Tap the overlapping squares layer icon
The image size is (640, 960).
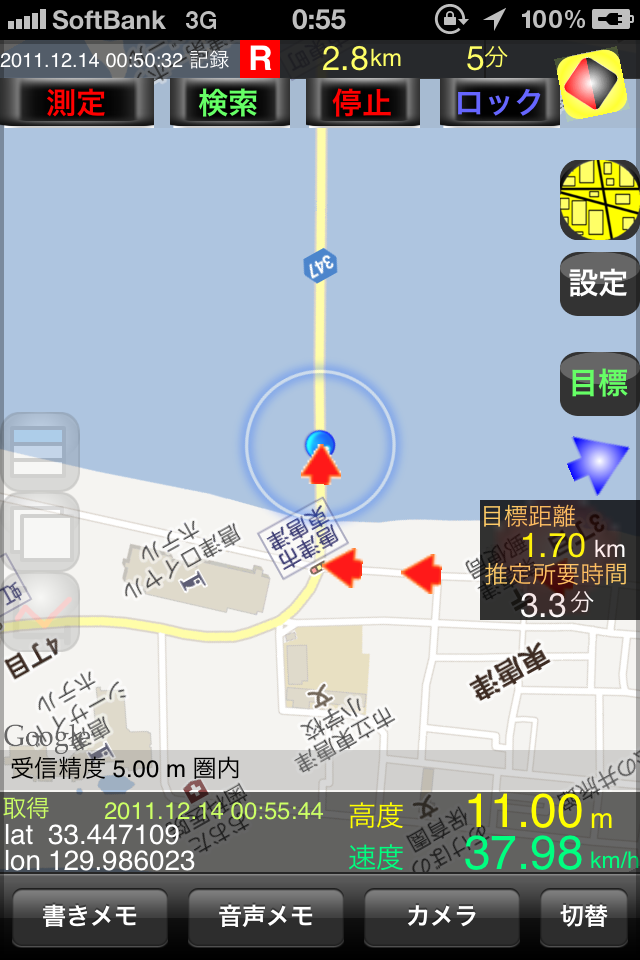pos(40,532)
